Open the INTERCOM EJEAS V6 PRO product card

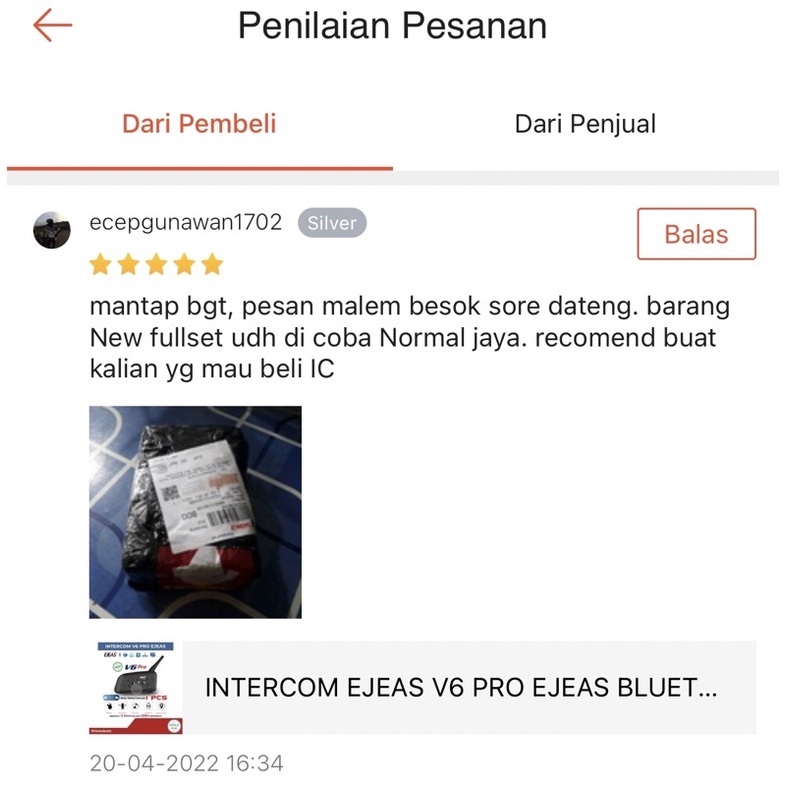[x=424, y=688]
